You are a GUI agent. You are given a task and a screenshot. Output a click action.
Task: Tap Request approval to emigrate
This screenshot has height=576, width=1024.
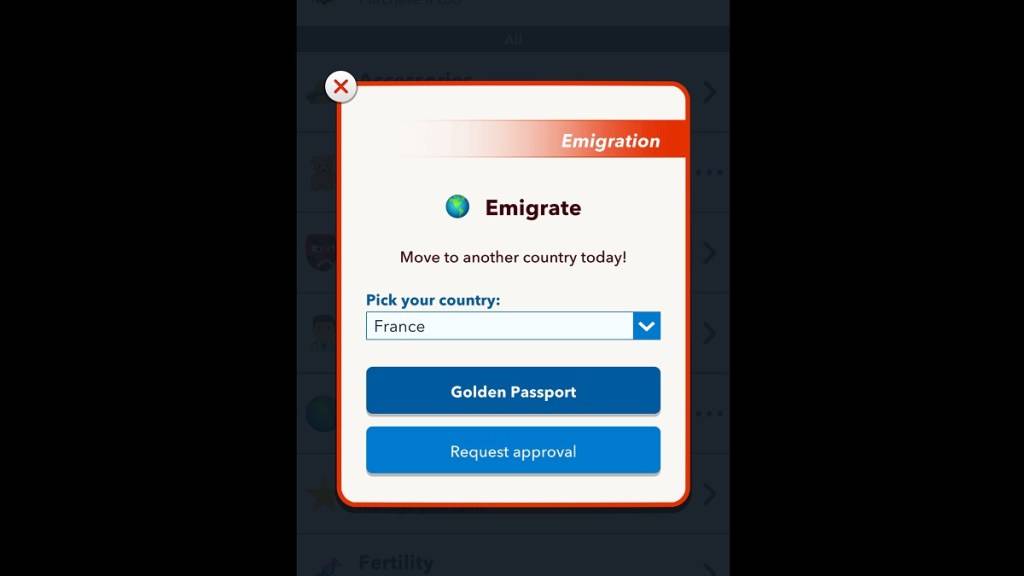pyautogui.click(x=513, y=451)
